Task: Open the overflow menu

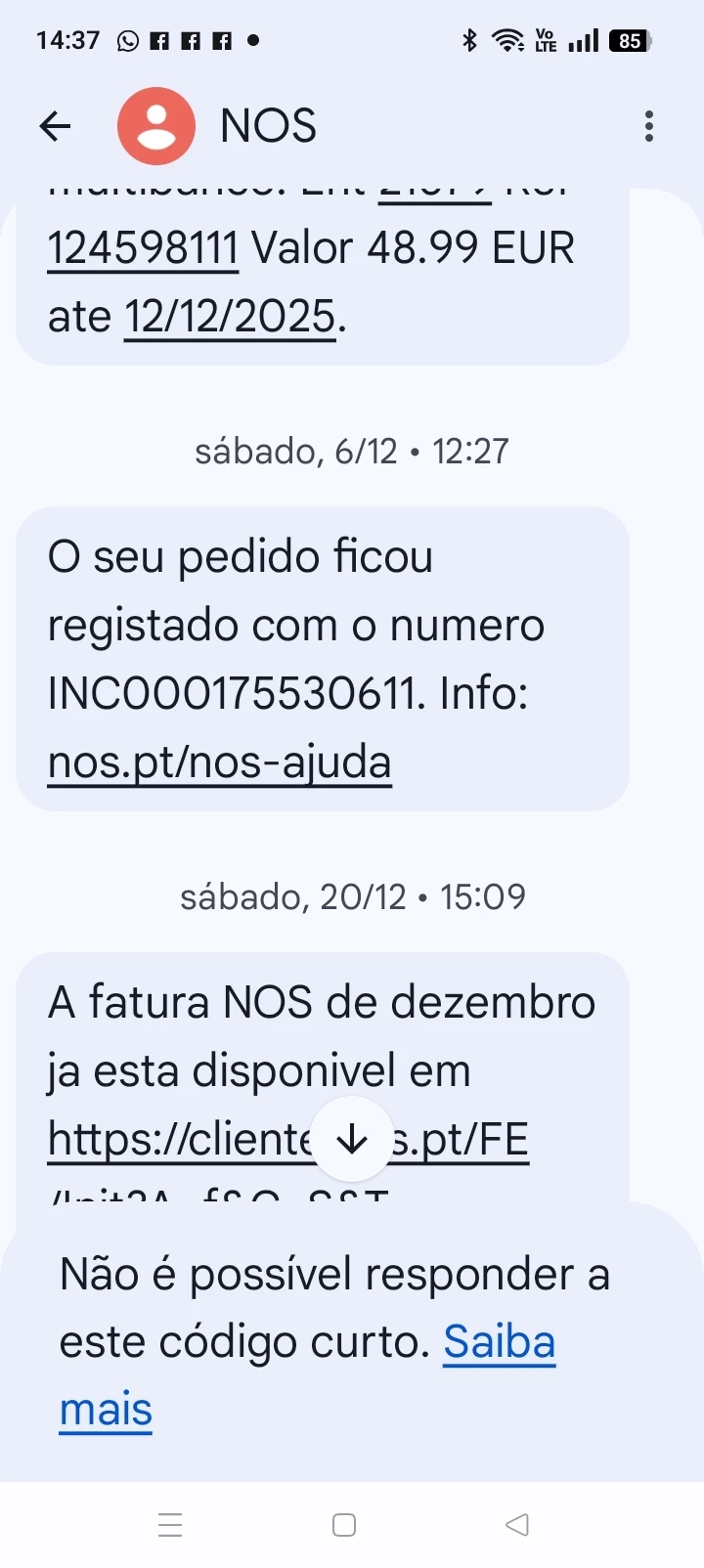Action: 648,126
